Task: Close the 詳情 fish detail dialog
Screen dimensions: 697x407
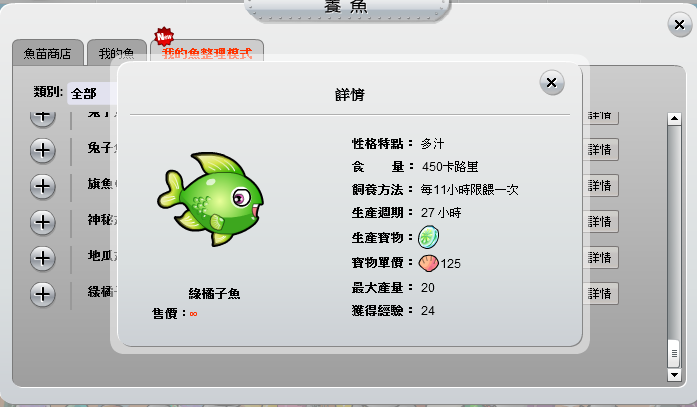Action: coord(551,83)
